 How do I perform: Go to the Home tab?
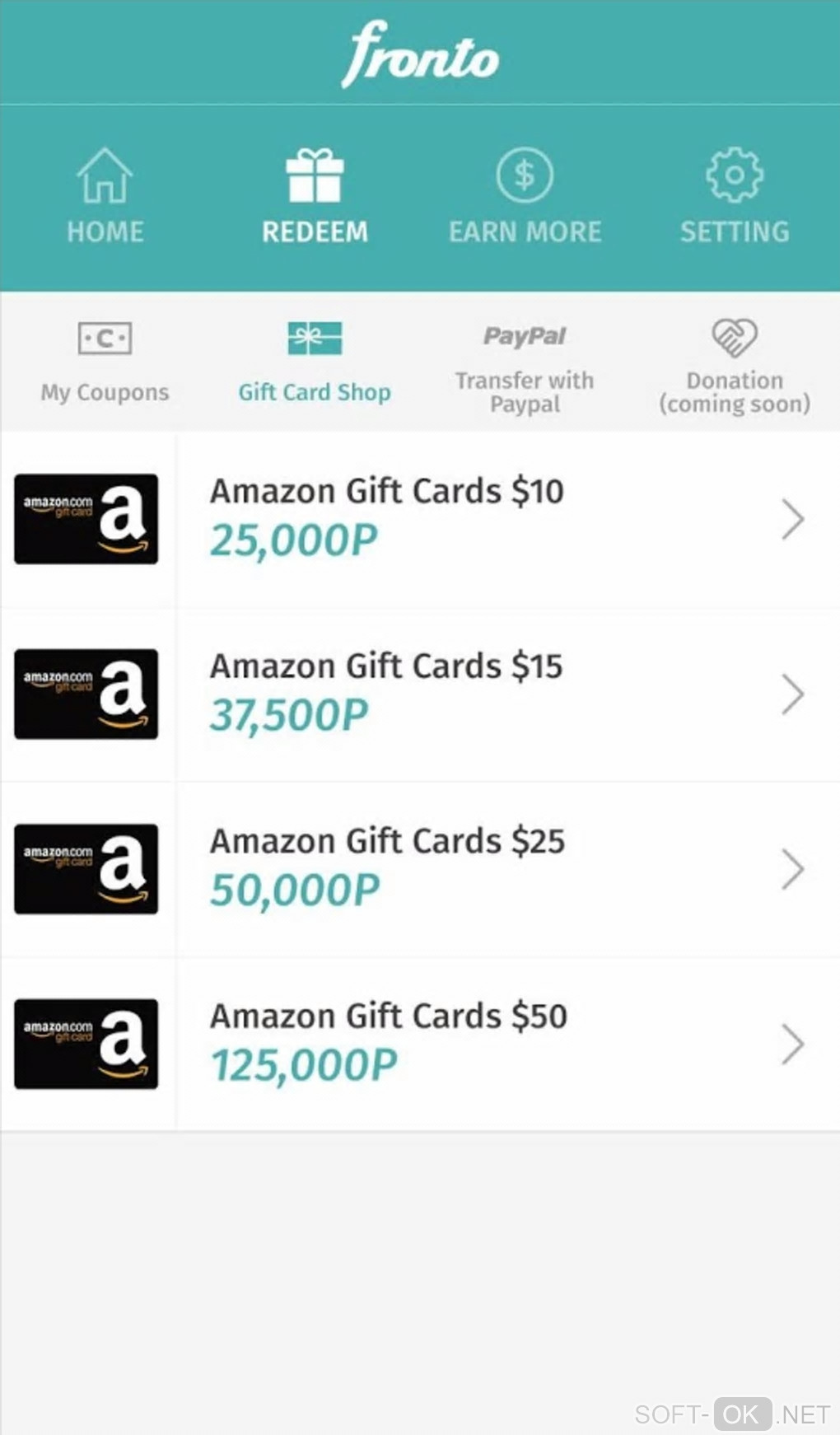point(105,196)
